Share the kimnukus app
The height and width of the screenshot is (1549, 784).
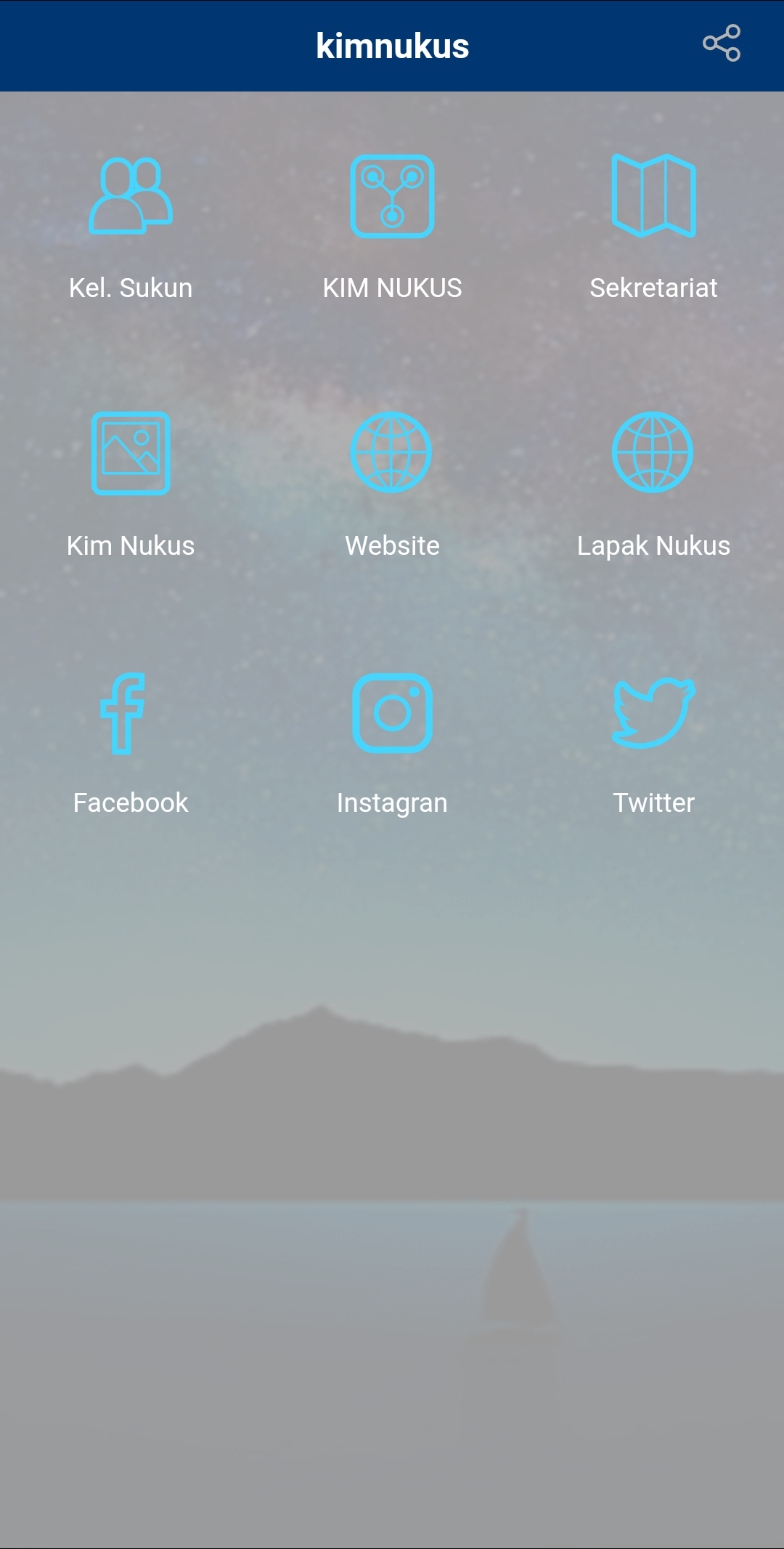coord(722,44)
